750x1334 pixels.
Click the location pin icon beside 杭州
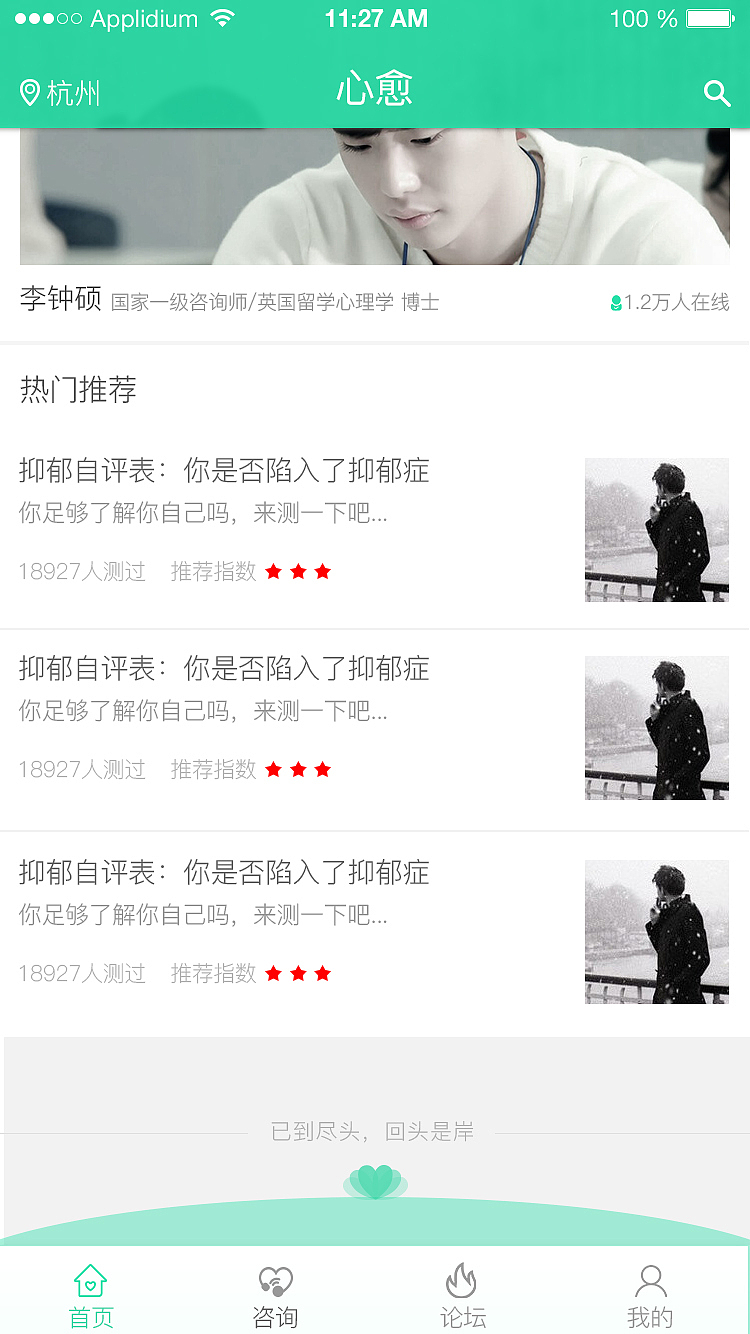click(x=29, y=92)
